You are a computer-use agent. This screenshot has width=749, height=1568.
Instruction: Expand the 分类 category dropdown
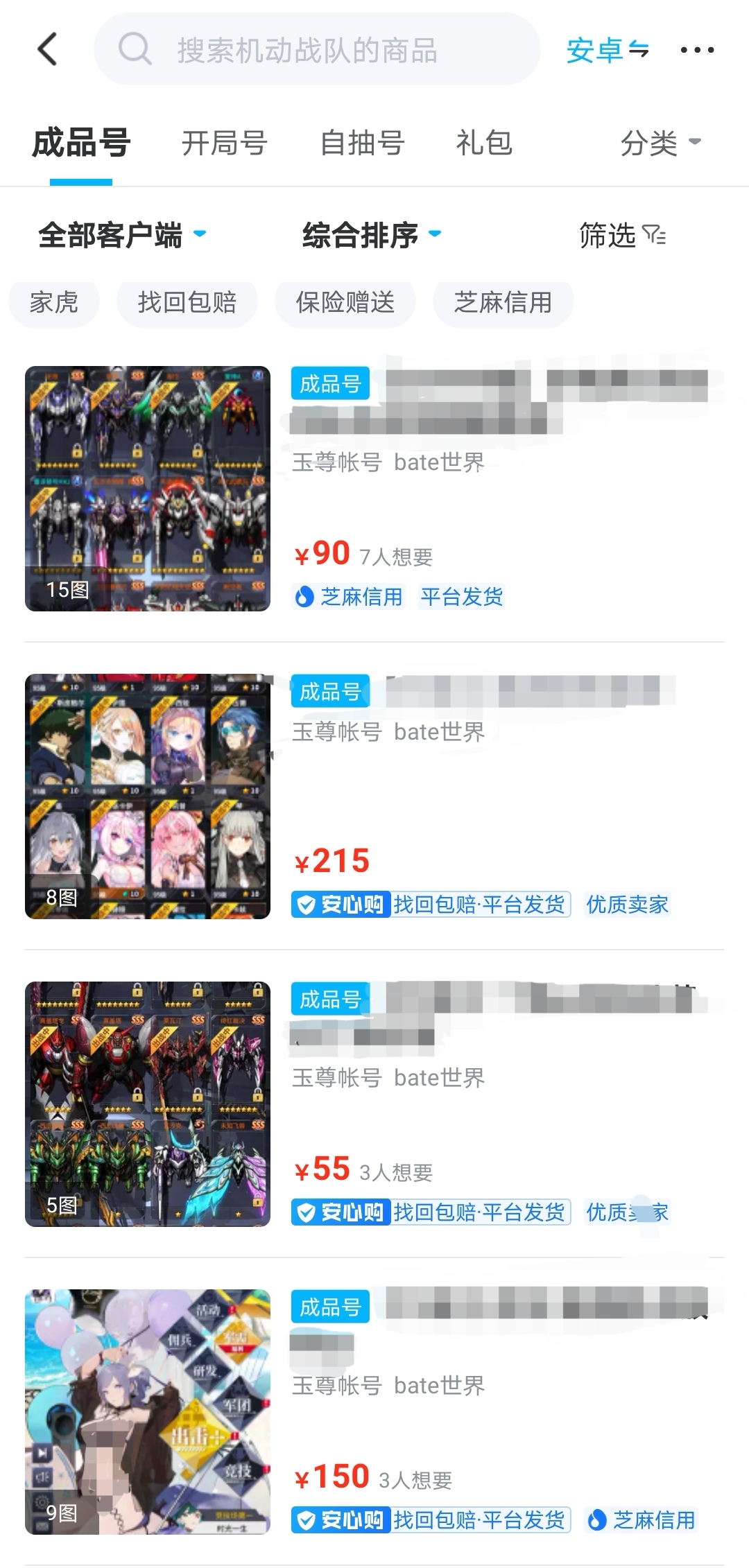[660, 143]
